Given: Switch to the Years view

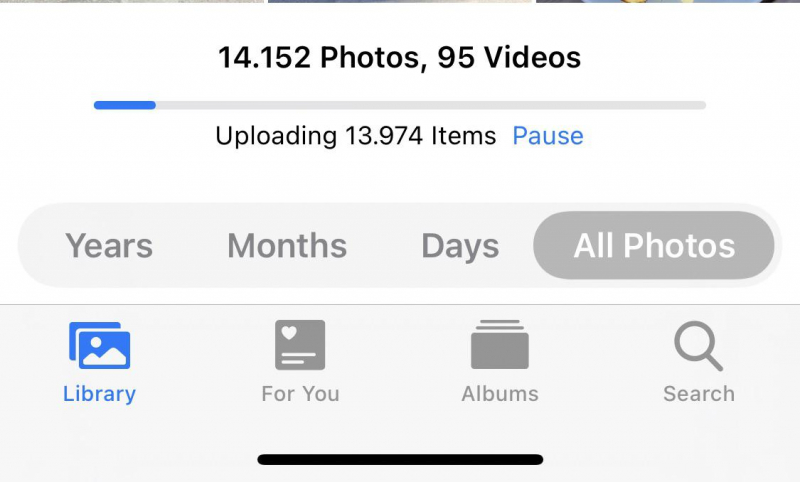Looking at the screenshot, I should [x=109, y=246].
